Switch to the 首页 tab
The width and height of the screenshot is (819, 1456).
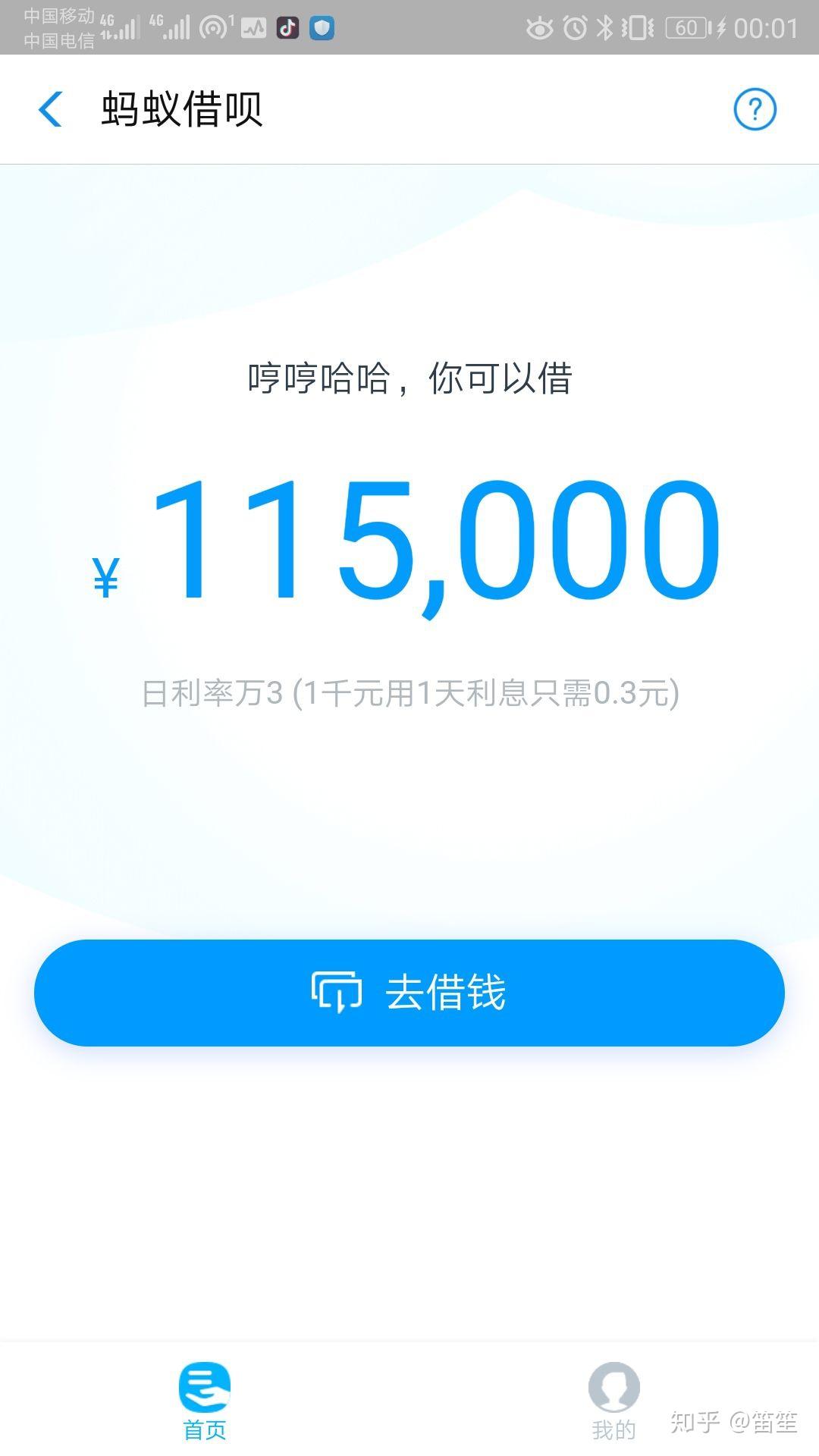(x=205, y=1401)
